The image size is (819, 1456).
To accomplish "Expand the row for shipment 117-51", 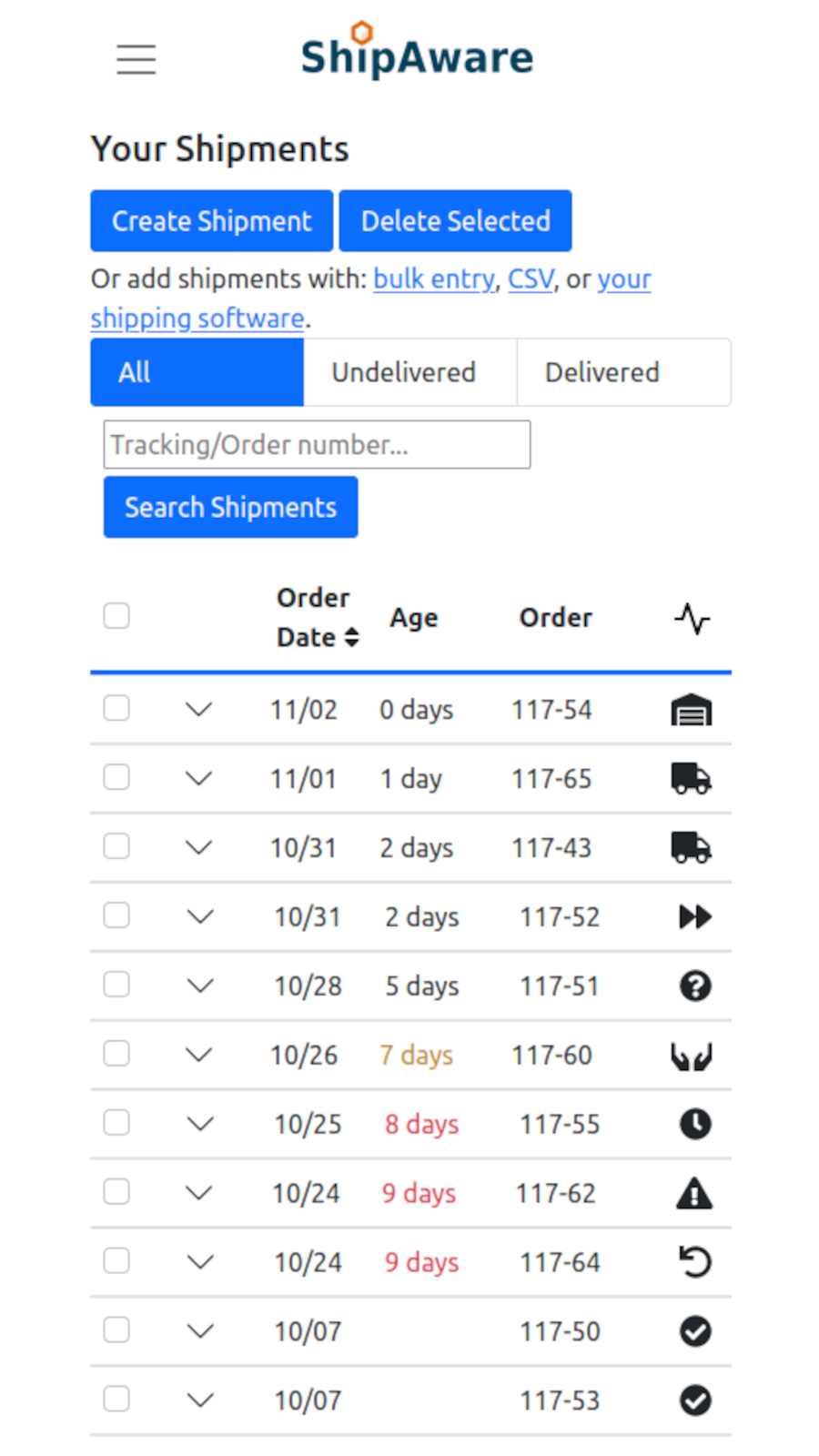I will tap(199, 985).
